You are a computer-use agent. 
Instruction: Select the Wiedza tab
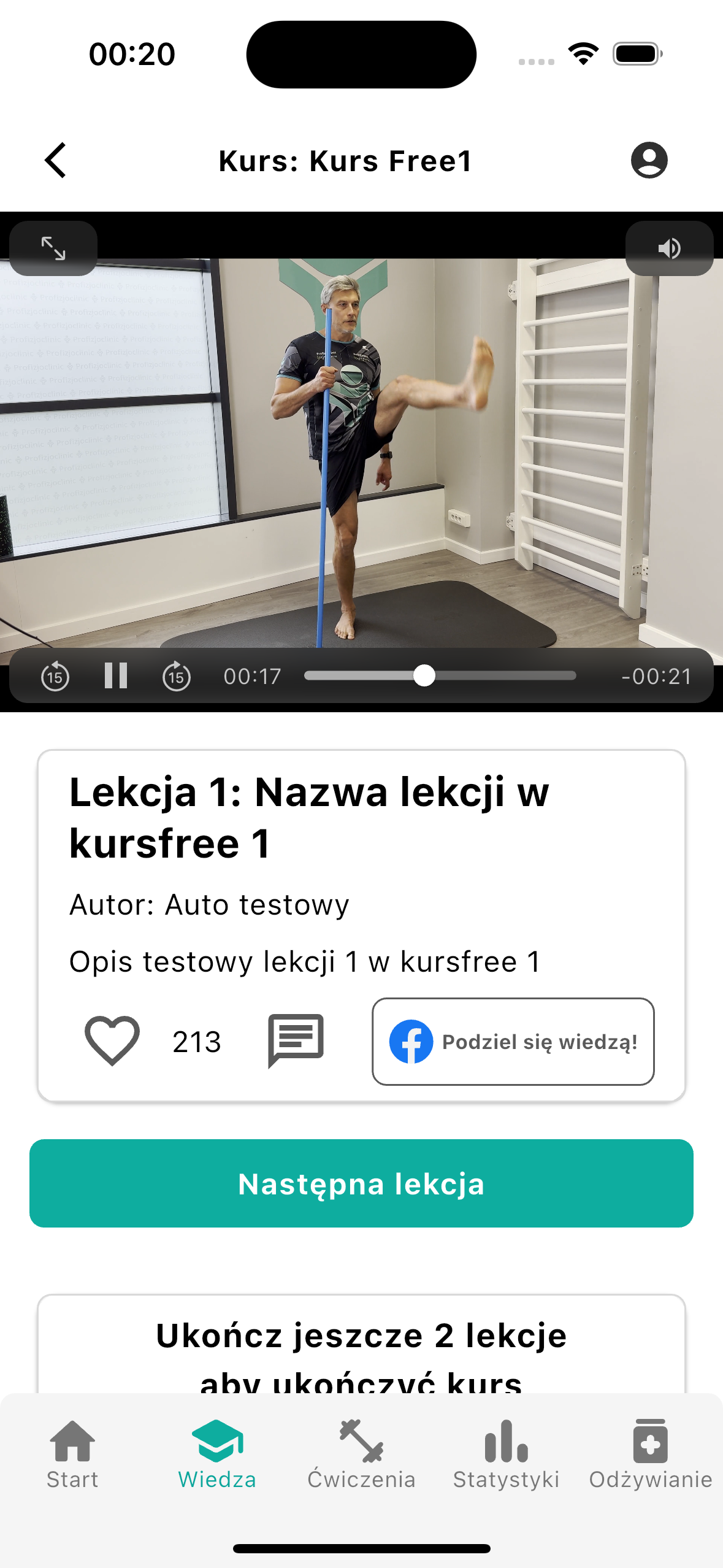pos(217,1455)
